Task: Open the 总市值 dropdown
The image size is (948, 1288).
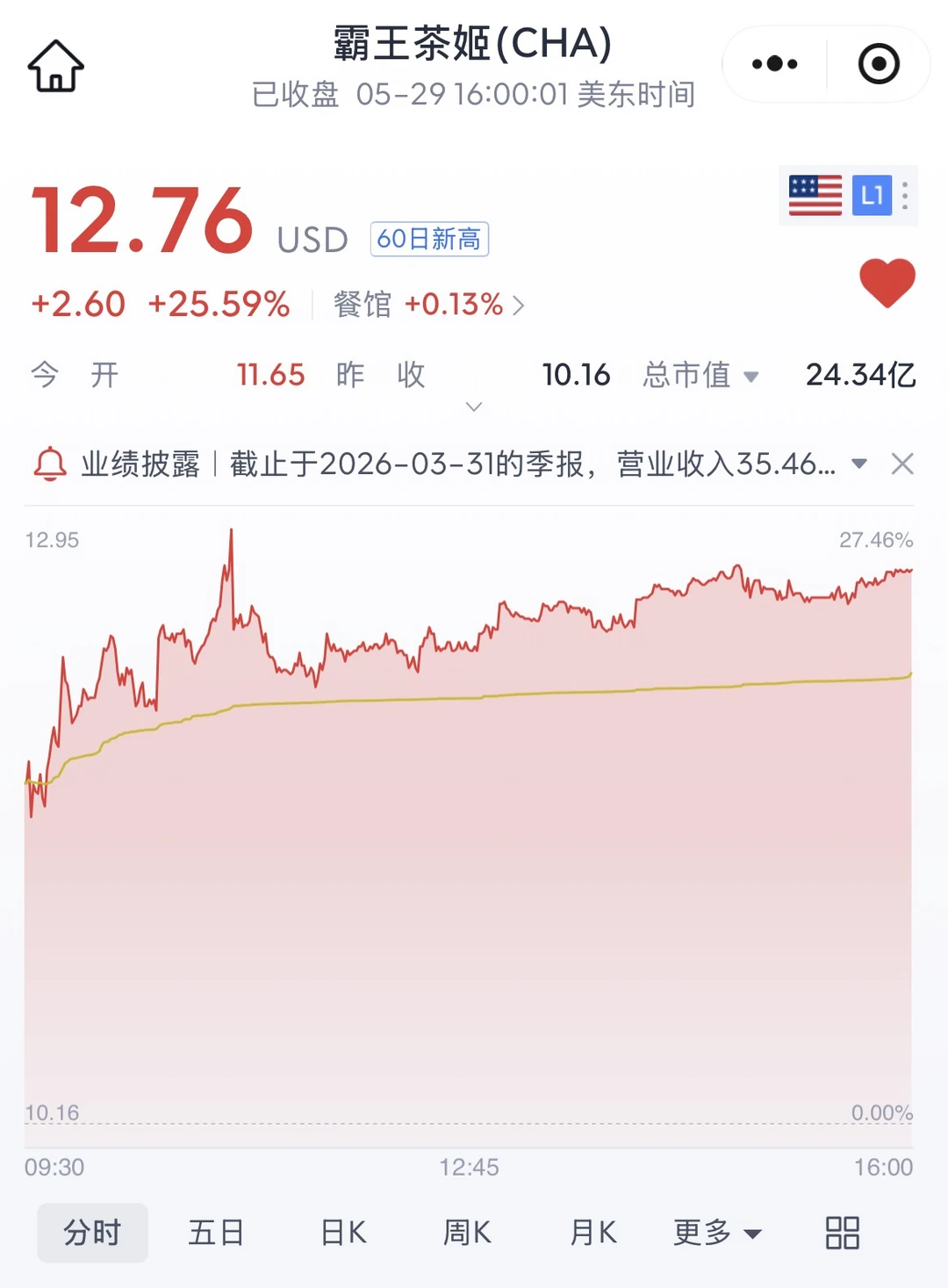Action: click(700, 375)
